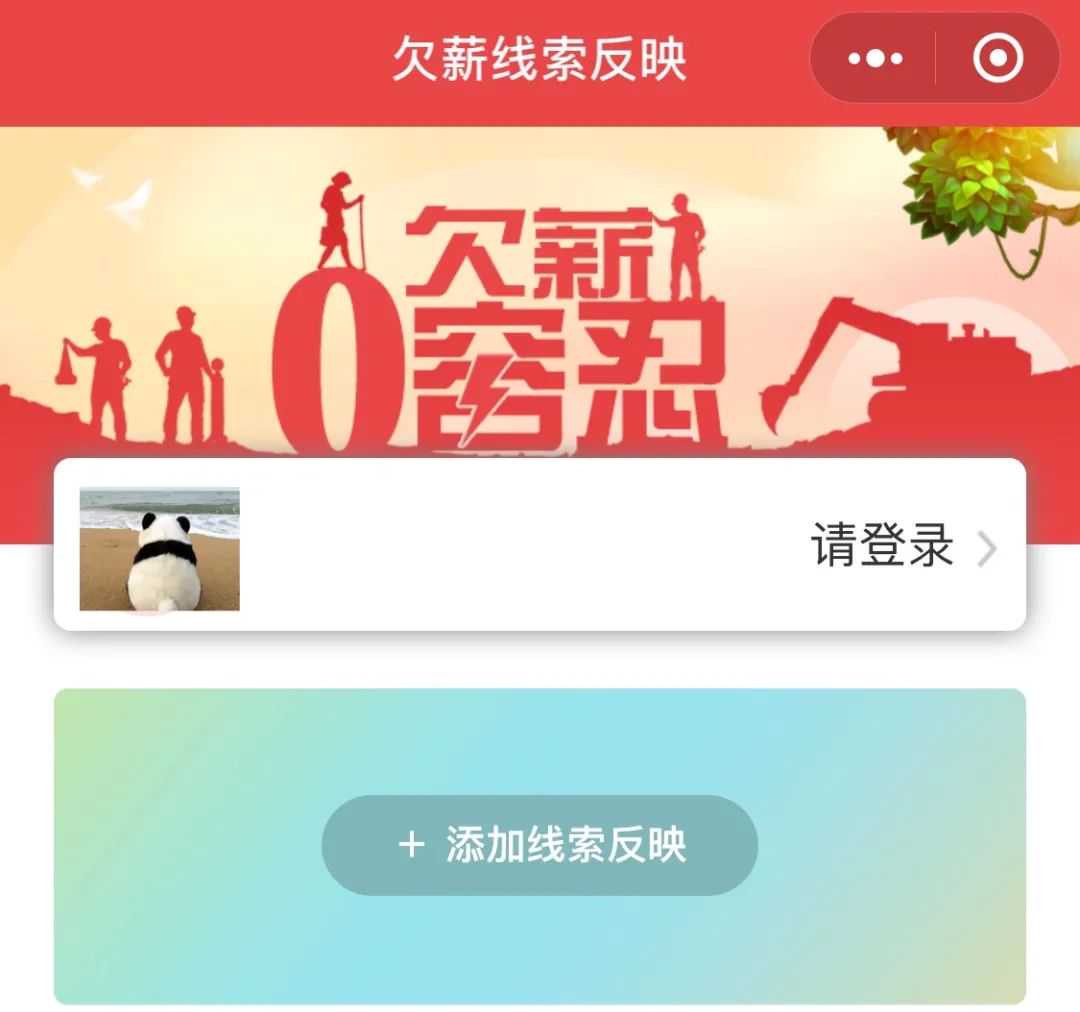Tap the 添加线索反映 button
Image resolution: width=1080 pixels, height=1012 pixels.
click(x=540, y=845)
